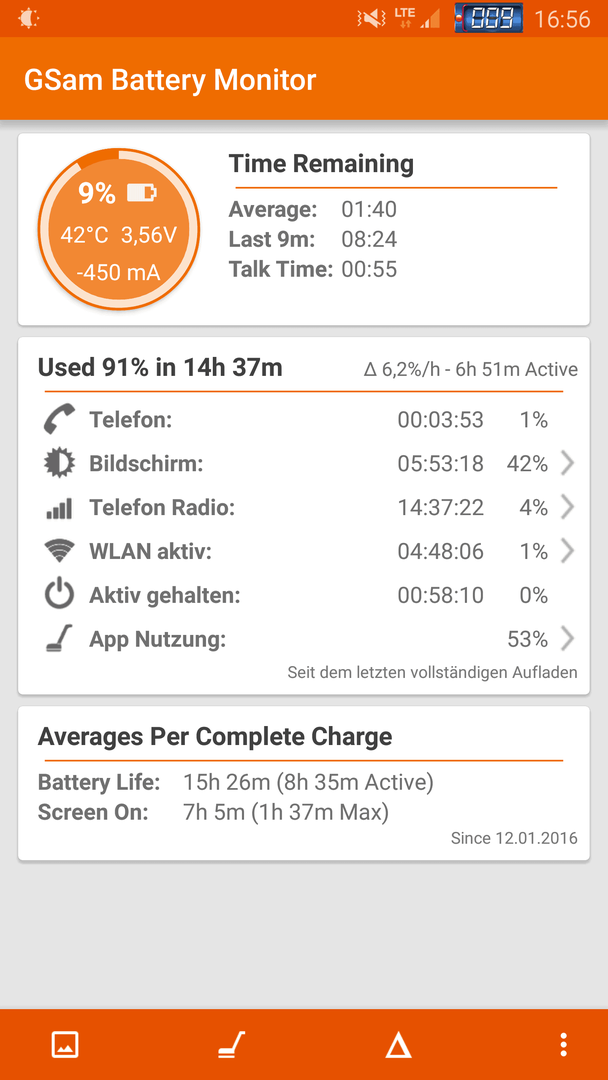Viewport: 608px width, 1080px height.
Task: Open WLAN aktiv details
Action: point(304,552)
